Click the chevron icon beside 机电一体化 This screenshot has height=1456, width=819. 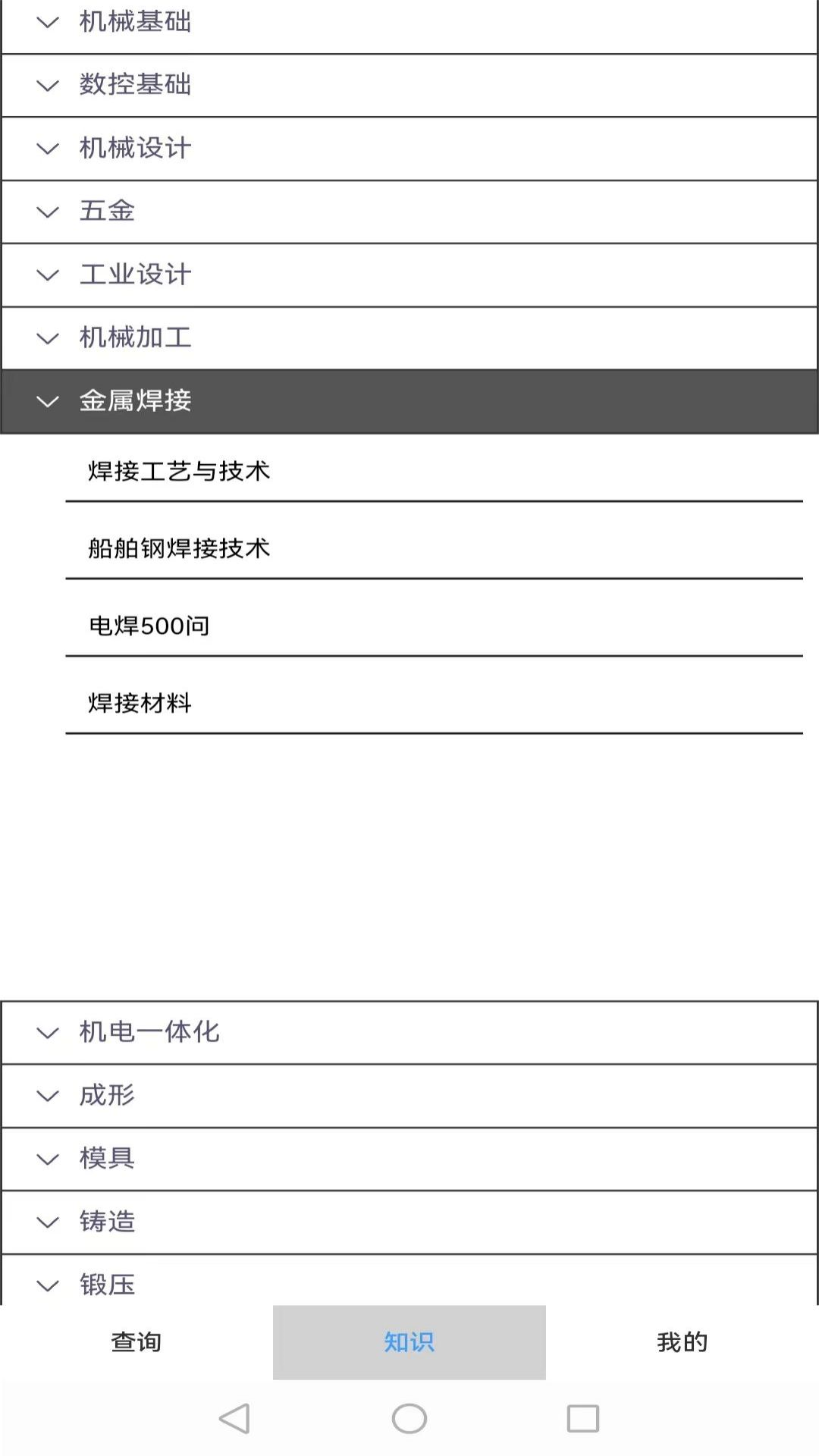47,1031
